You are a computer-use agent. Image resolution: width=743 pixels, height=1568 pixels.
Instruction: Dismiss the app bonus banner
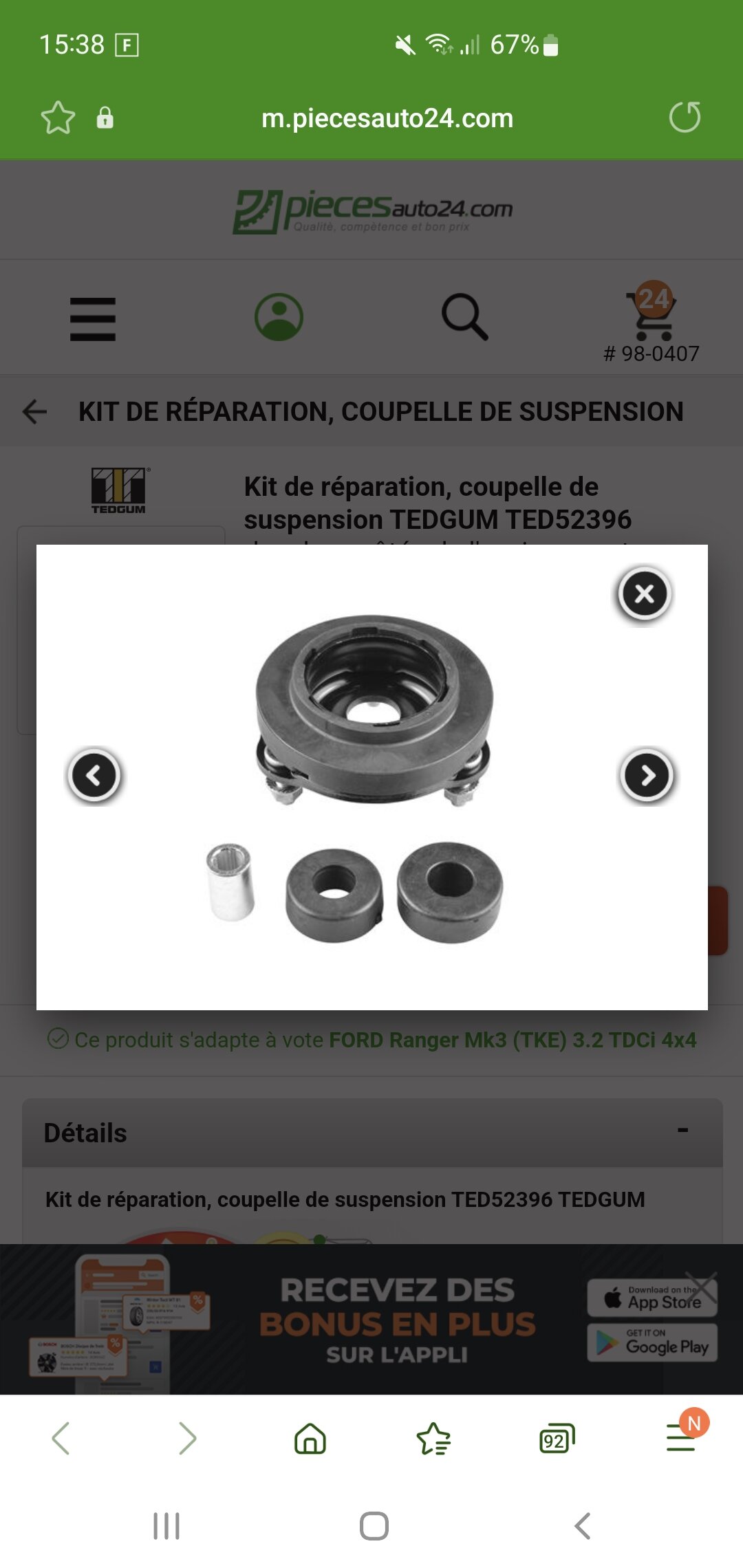(700, 1288)
